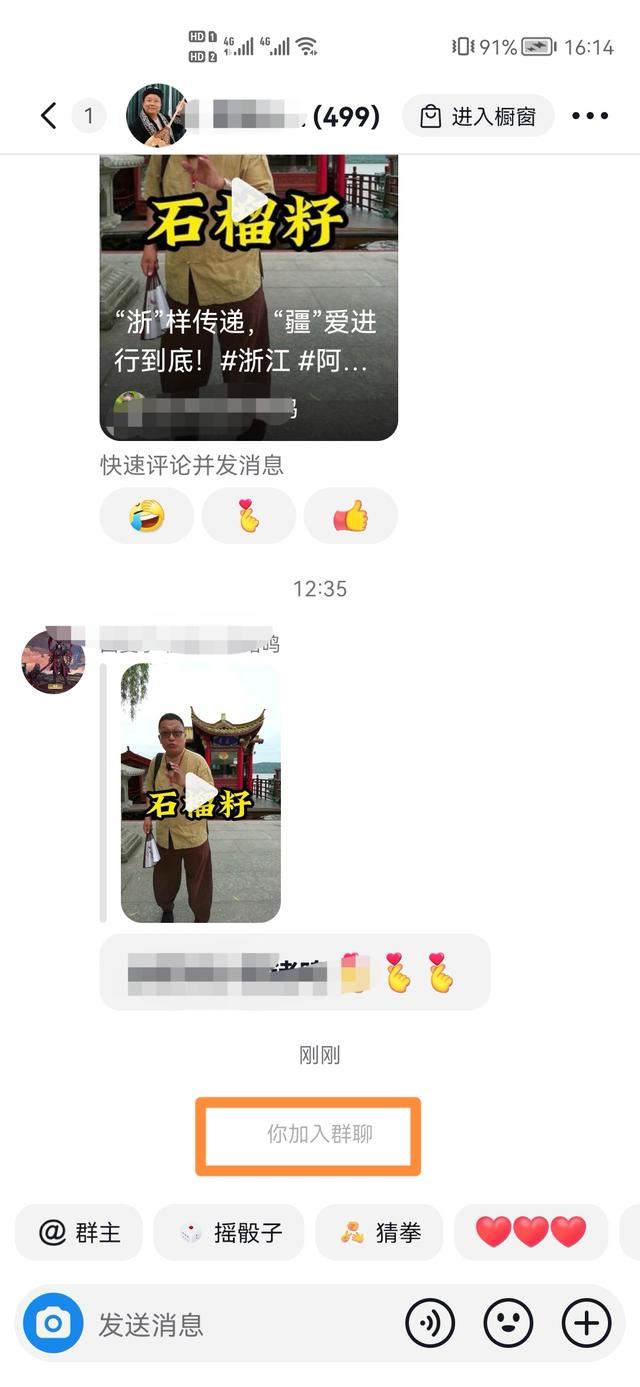Focus the 发送消息 text field
The image size is (640, 1387).
point(240,1324)
